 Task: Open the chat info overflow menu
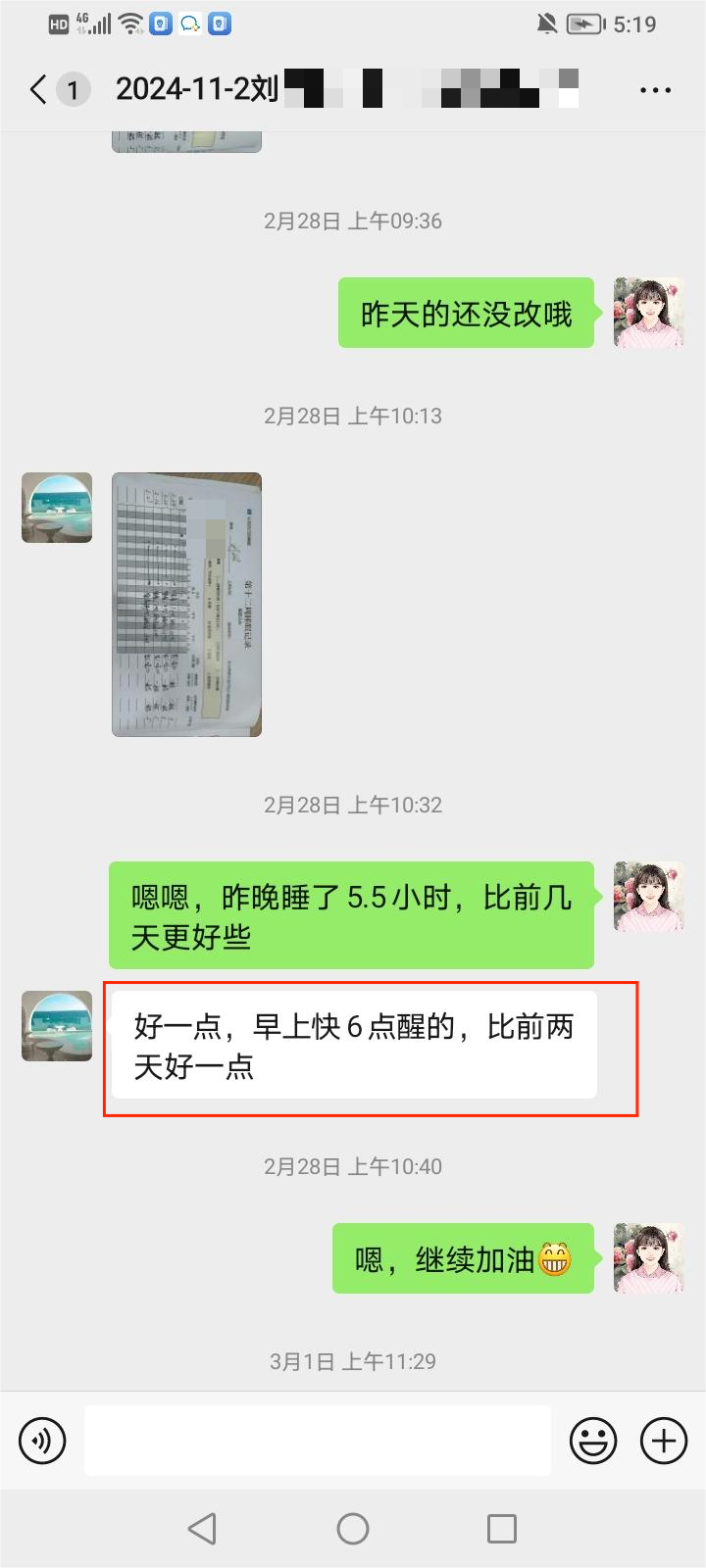[x=654, y=90]
